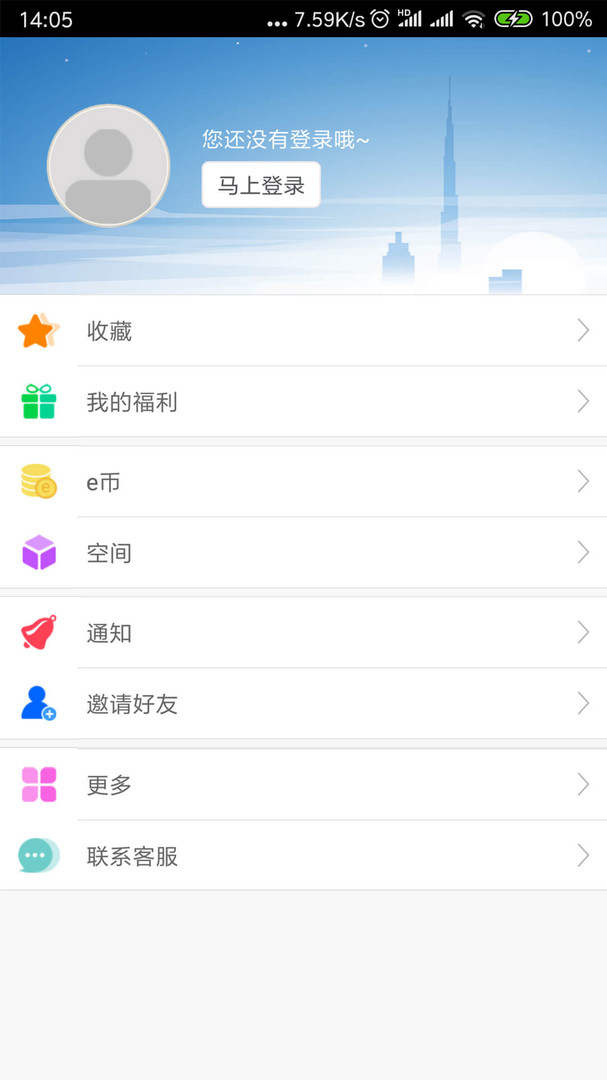Tap the 马上登录 login button
Image resolution: width=607 pixels, height=1080 pixels.
click(261, 185)
